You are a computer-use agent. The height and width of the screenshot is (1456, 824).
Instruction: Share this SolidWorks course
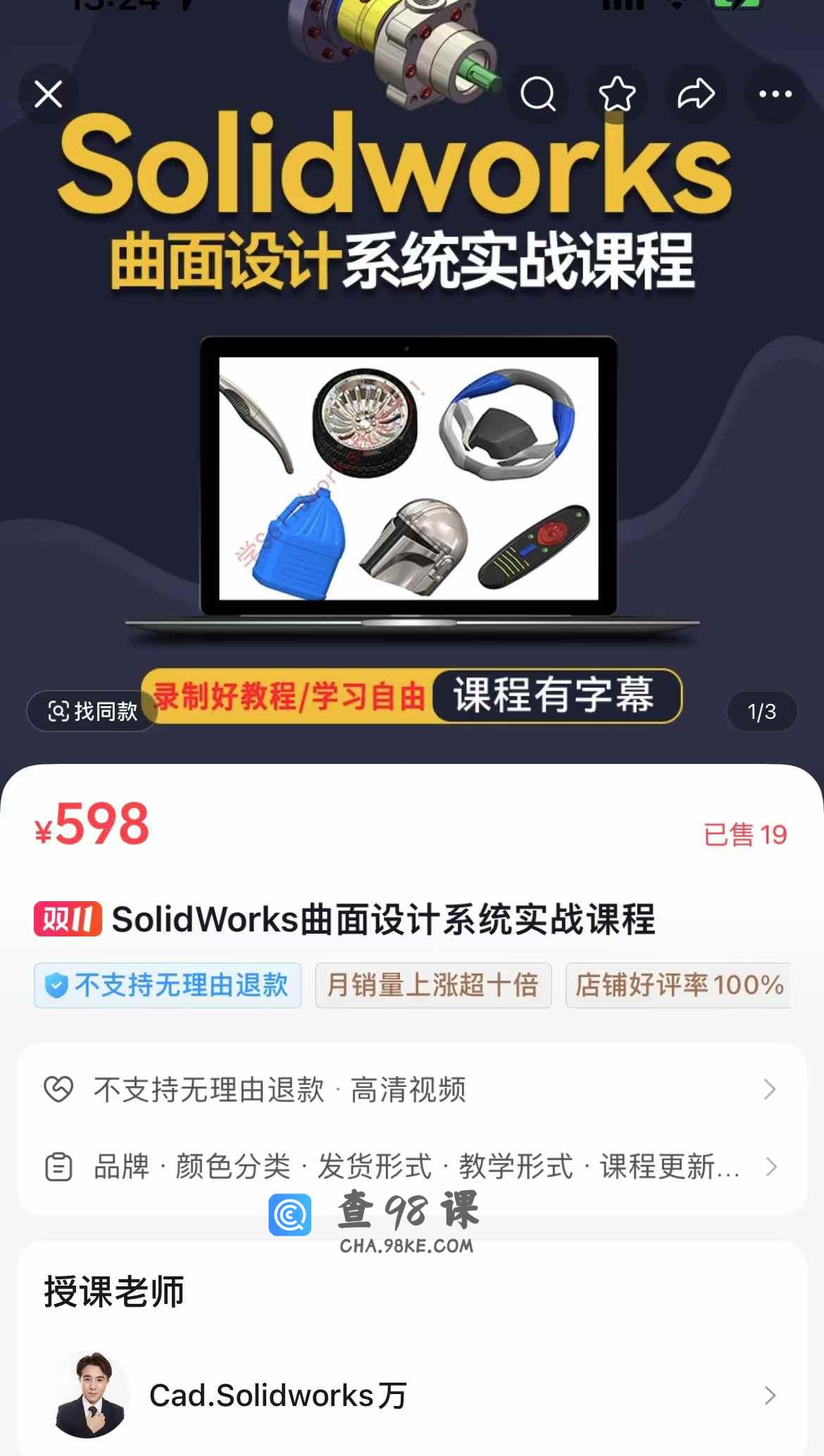[696, 94]
